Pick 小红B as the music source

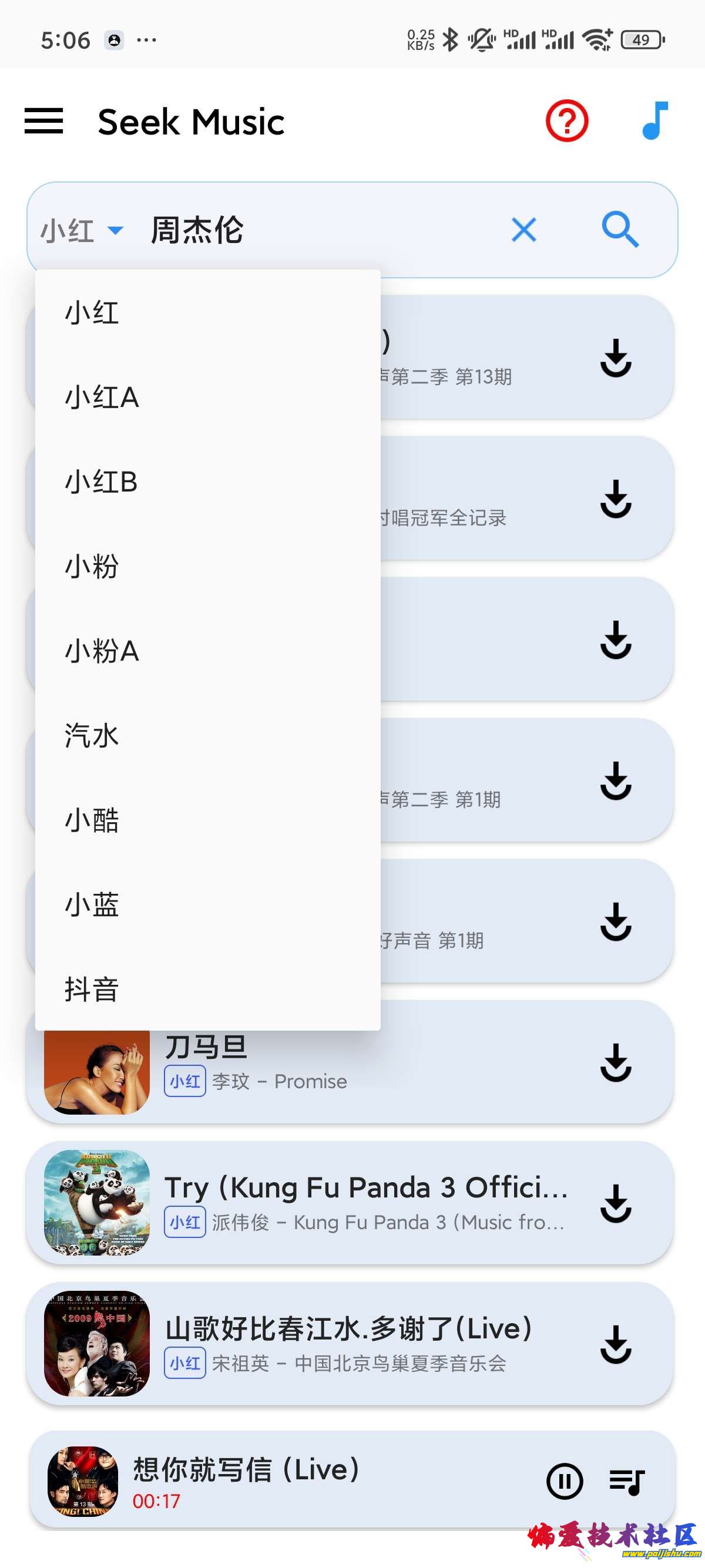pyautogui.click(x=101, y=482)
